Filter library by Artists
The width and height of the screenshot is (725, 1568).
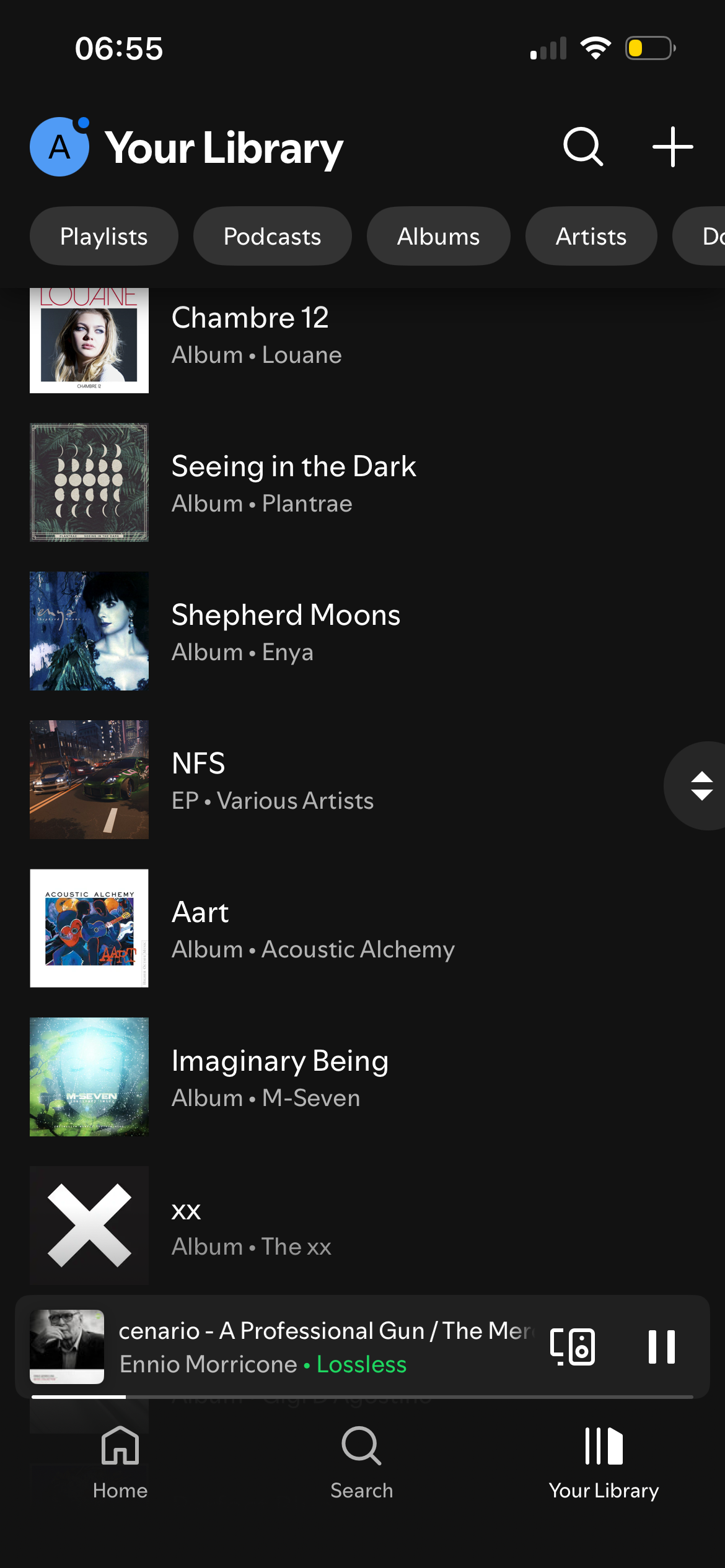coord(591,237)
